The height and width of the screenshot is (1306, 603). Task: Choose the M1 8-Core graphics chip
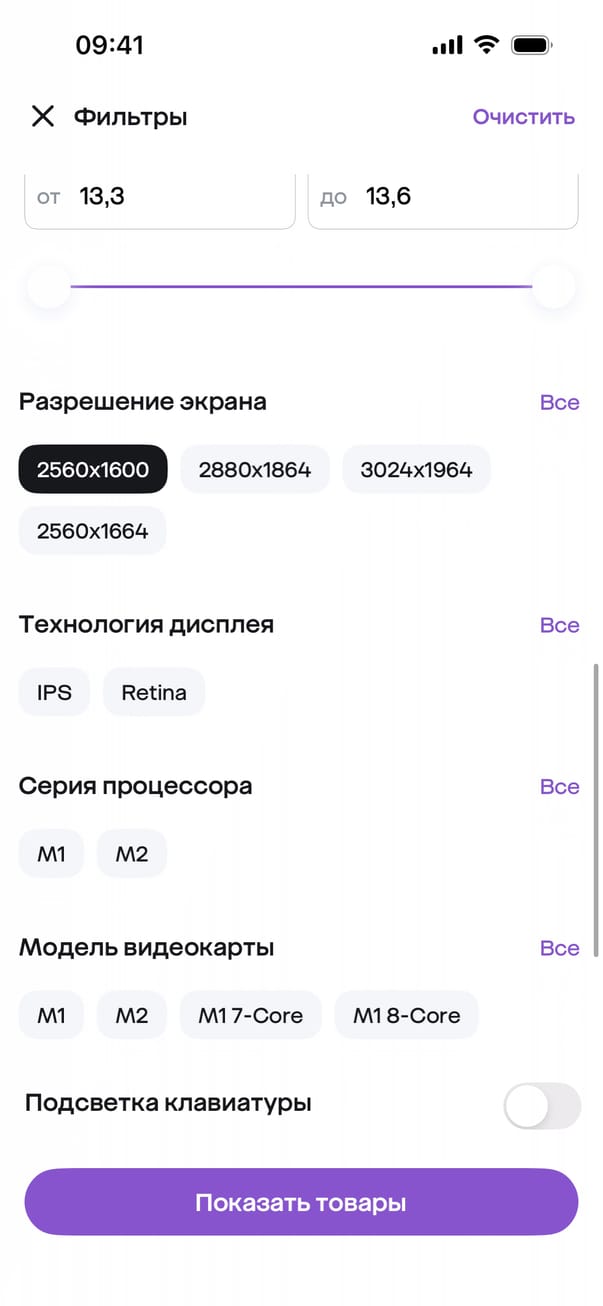tap(406, 1016)
